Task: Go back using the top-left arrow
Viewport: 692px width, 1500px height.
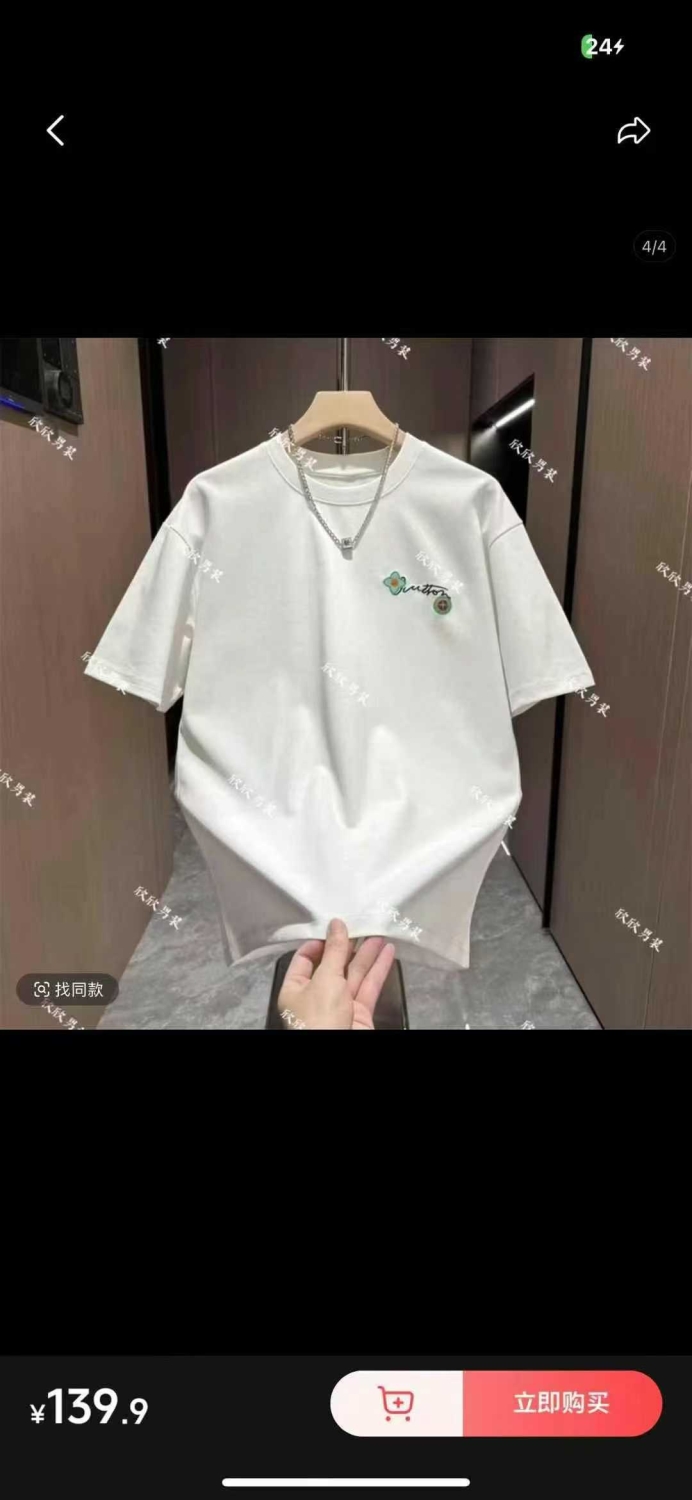Action: pos(55,130)
